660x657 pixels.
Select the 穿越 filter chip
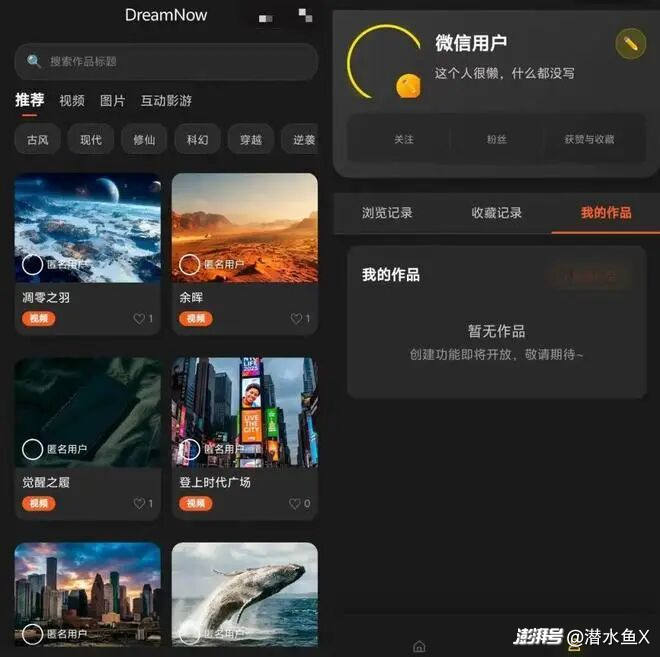click(x=251, y=139)
